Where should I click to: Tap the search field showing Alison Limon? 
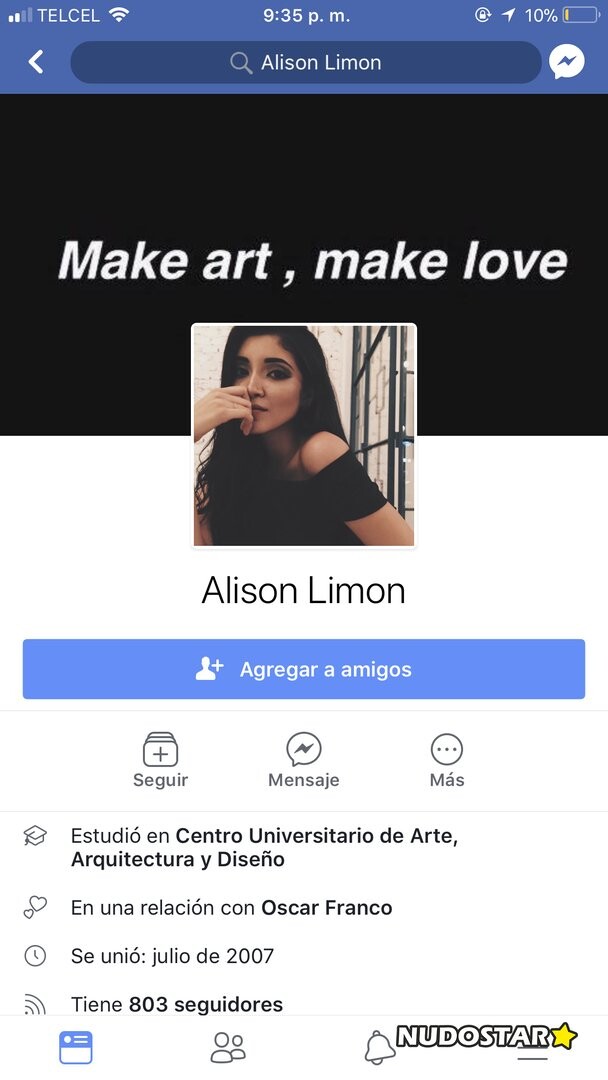[305, 62]
